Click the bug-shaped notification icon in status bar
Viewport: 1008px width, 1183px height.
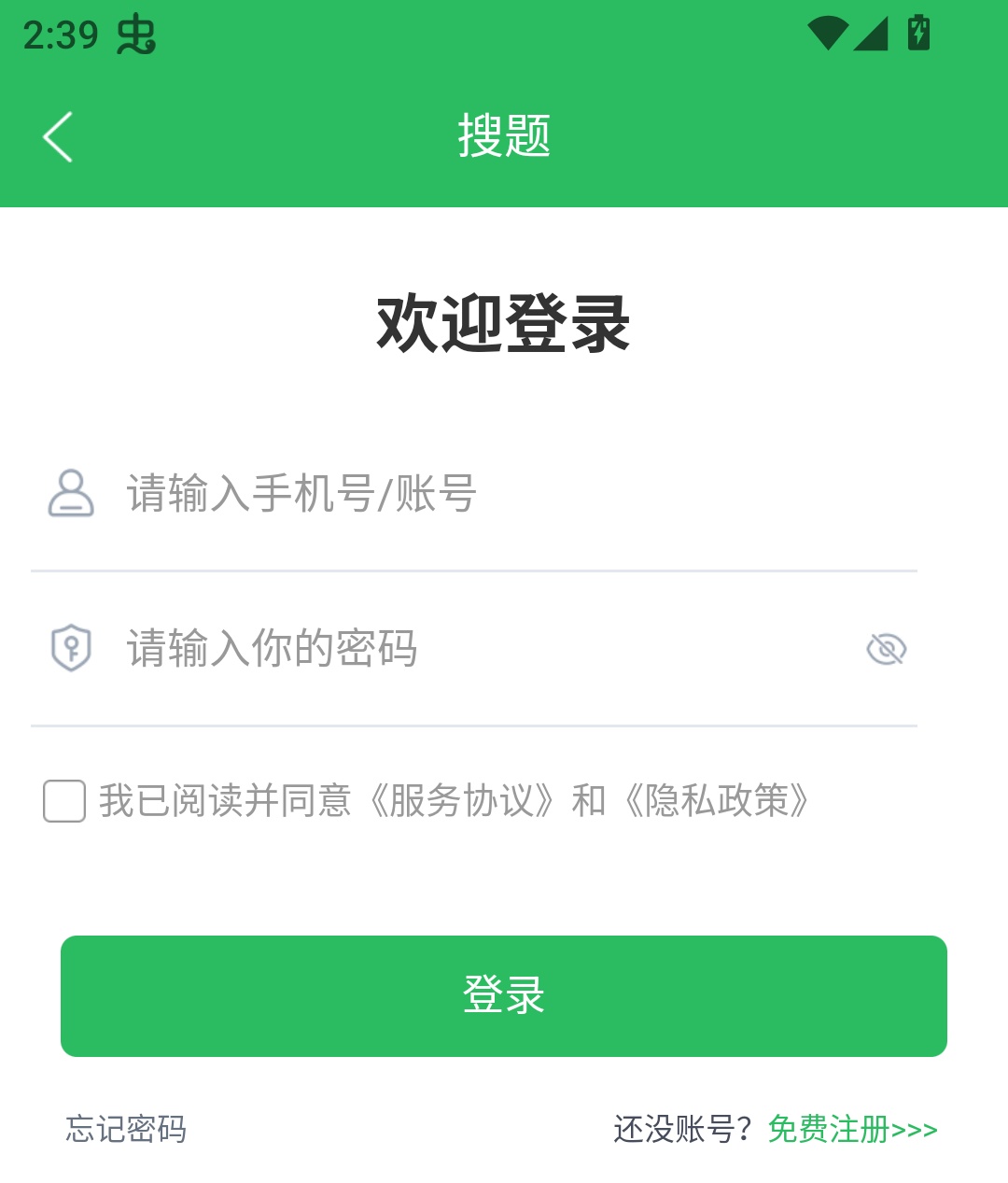pos(136,35)
